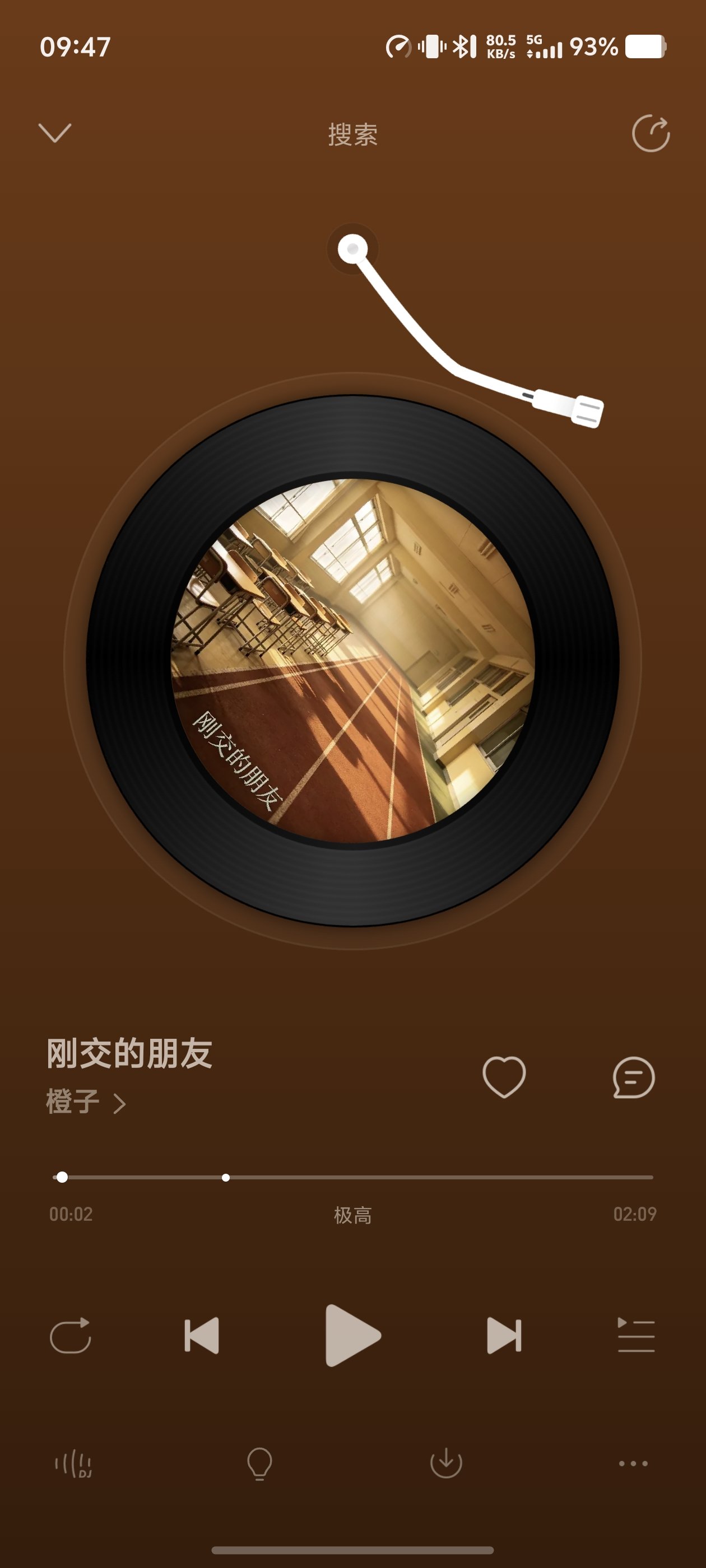Open artist 橙子 page
706x1568 pixels.
click(x=85, y=1102)
